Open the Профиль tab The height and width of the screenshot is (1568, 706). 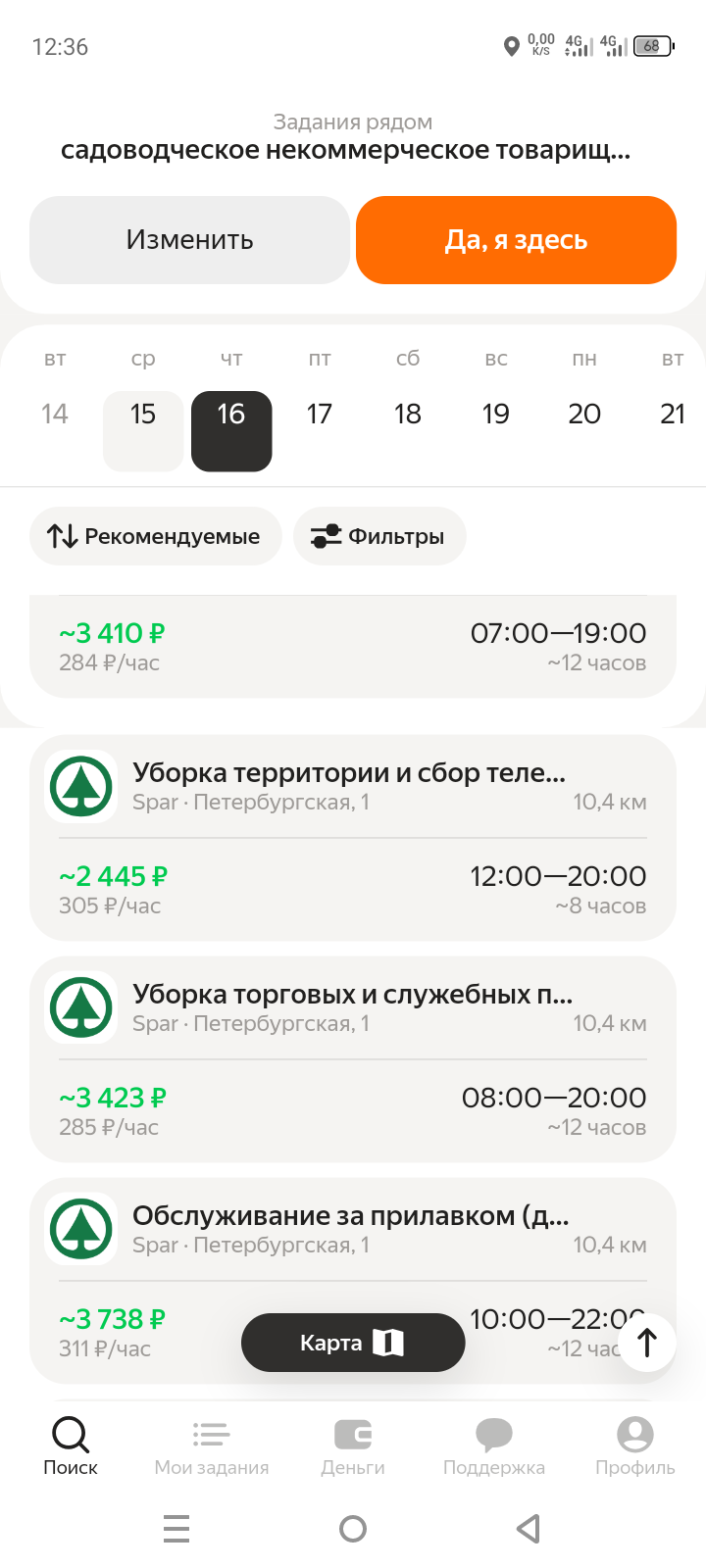tap(635, 1446)
